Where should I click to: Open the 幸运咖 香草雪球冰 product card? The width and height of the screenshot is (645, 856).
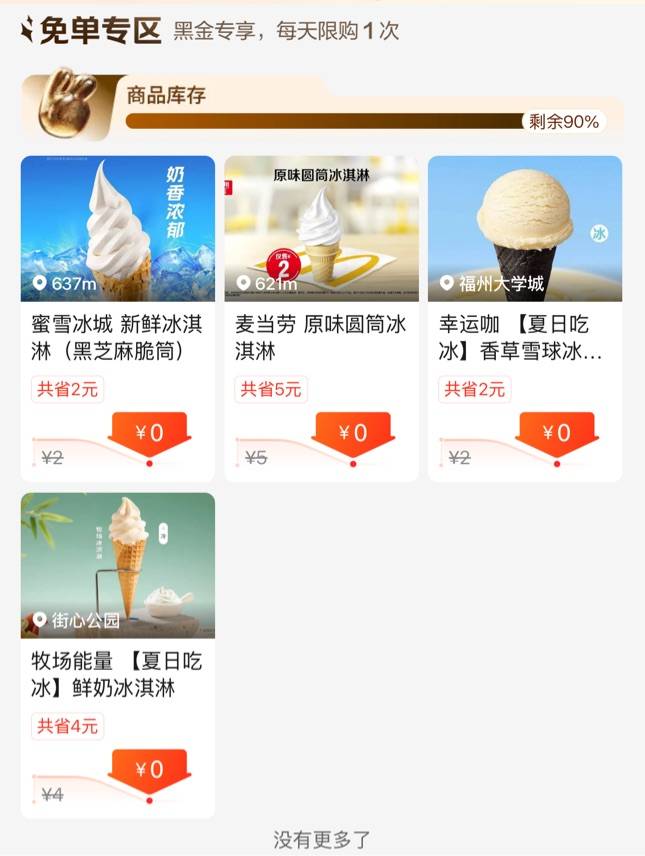[525, 229]
